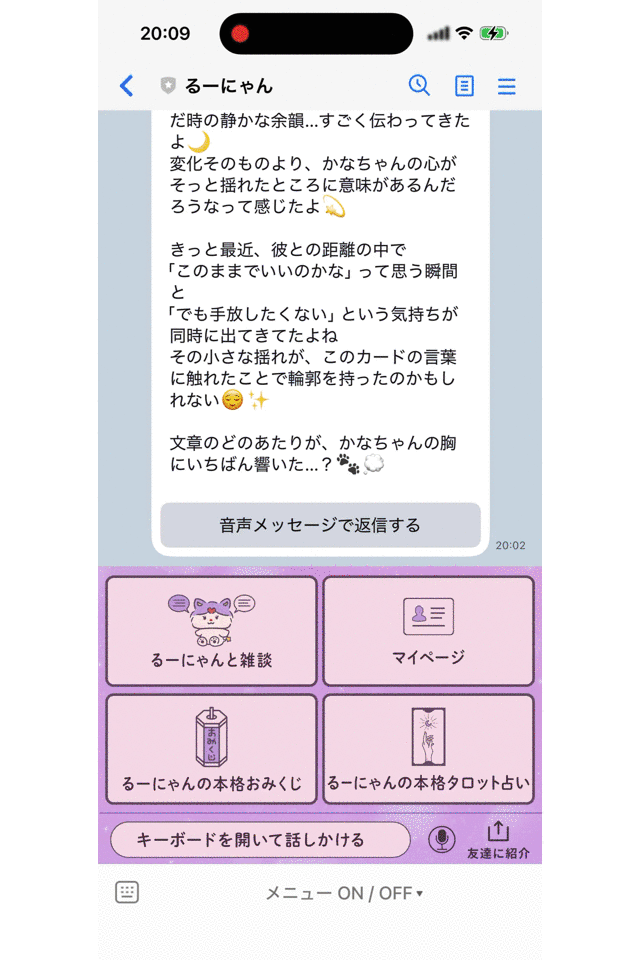Tap the microphone icon in rich menu
The height and width of the screenshot is (960, 640).
[x=441, y=840]
